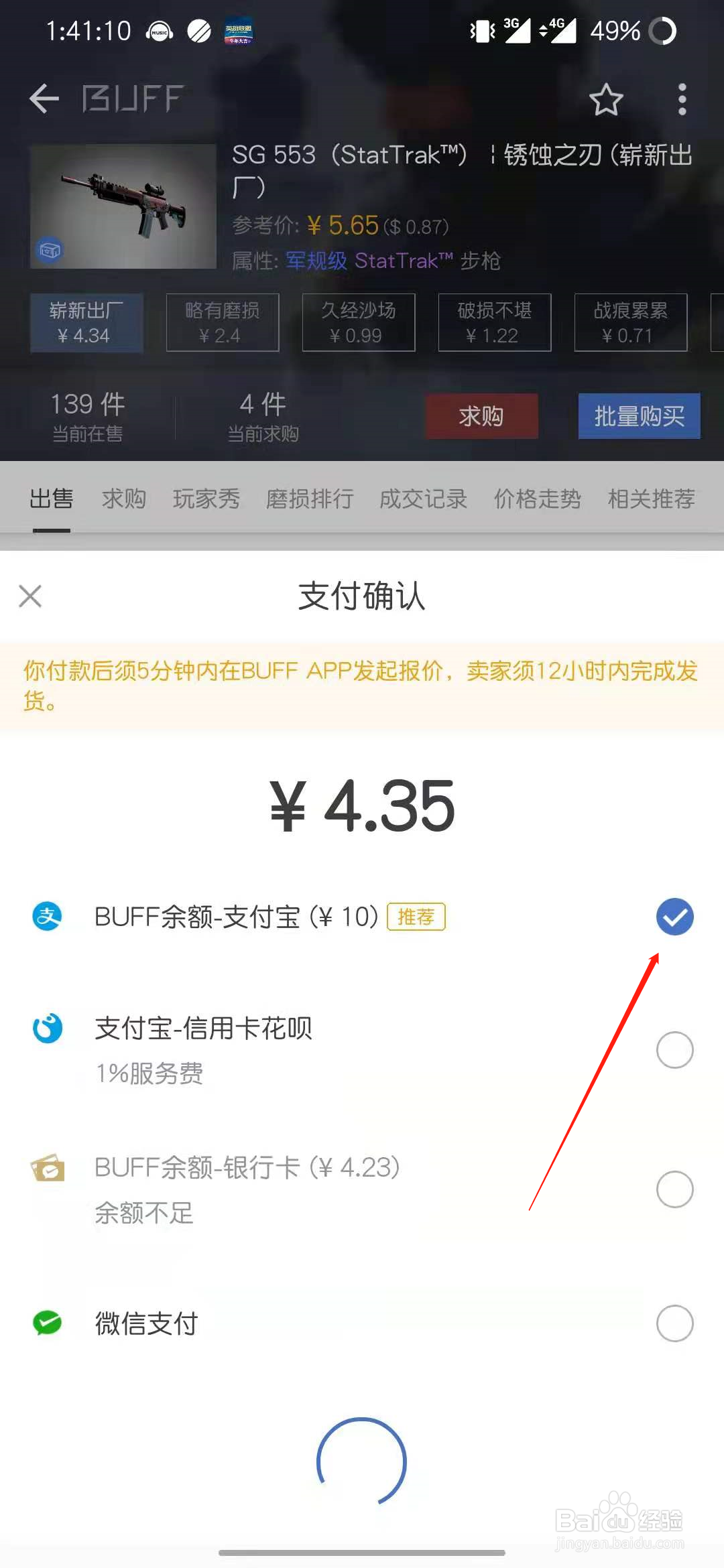Select the 略有磨损 ¥2.4 condition
This screenshot has height=1568, width=724.
(x=222, y=322)
